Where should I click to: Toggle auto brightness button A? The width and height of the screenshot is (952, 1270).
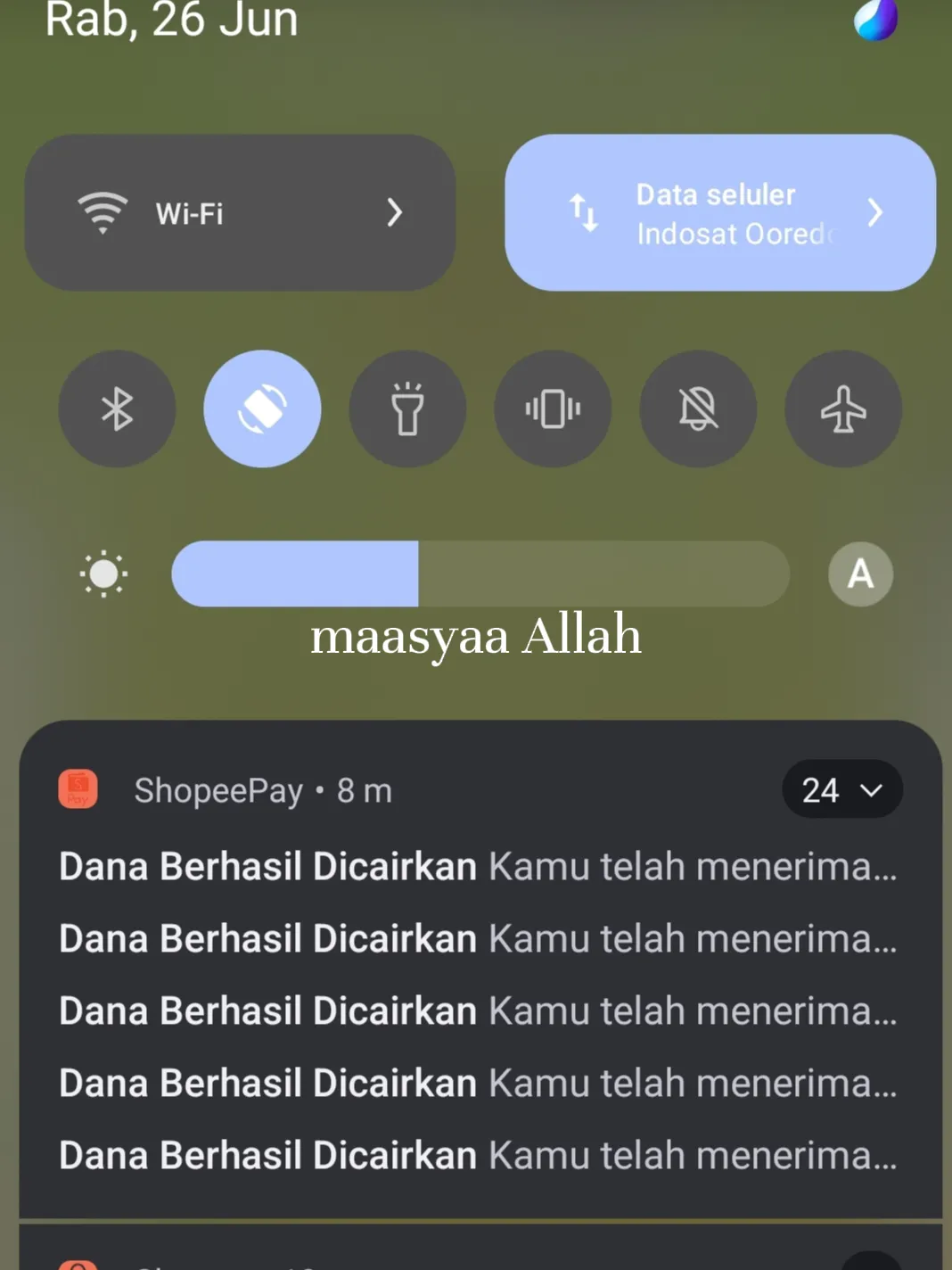(860, 573)
